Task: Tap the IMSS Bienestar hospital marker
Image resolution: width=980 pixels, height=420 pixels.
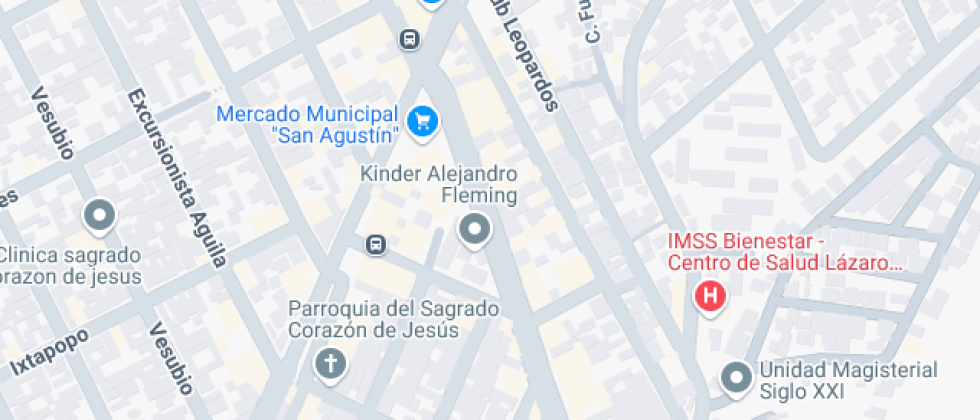Action: (710, 296)
